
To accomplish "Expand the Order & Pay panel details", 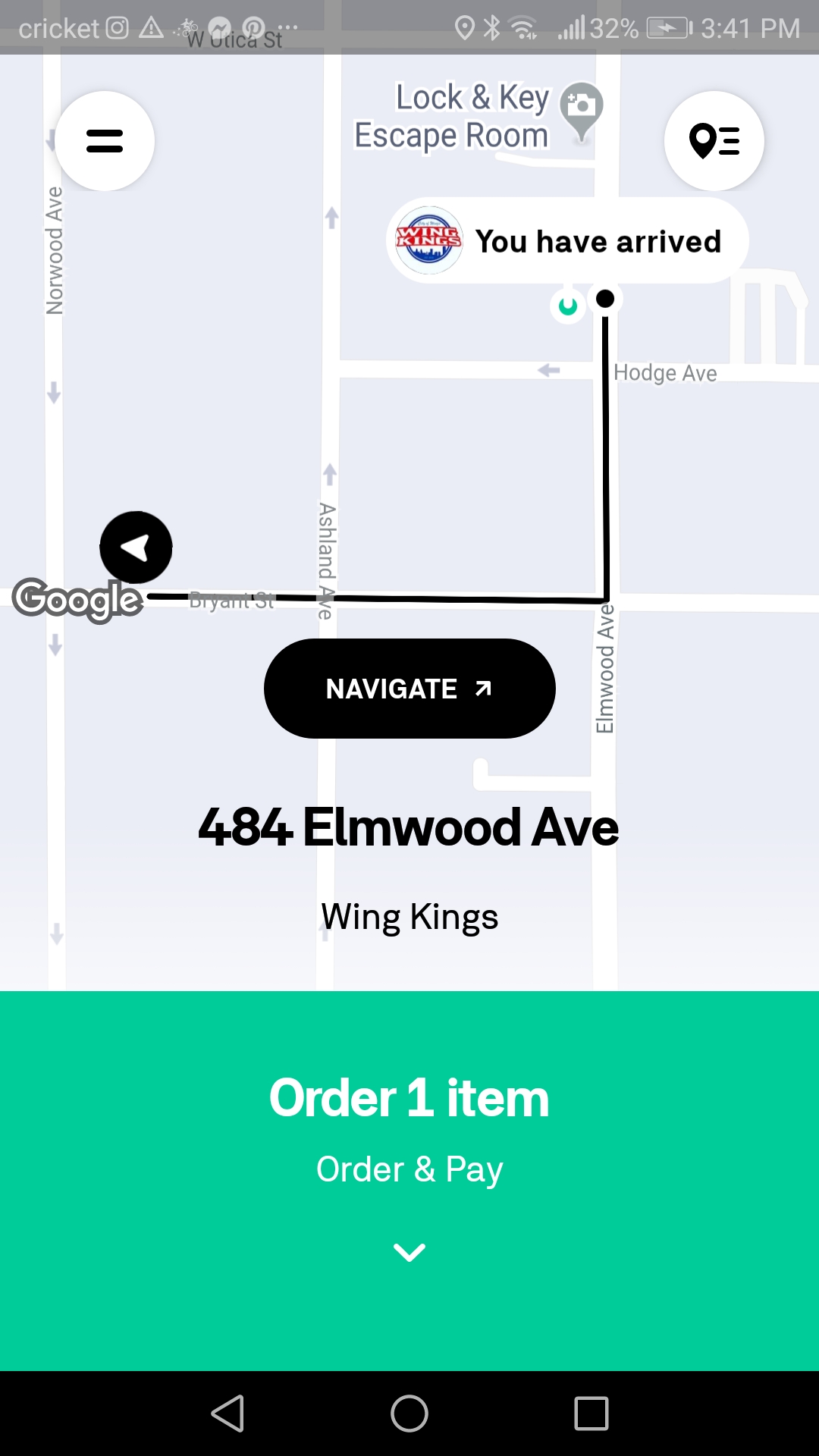I will (409, 1168).
